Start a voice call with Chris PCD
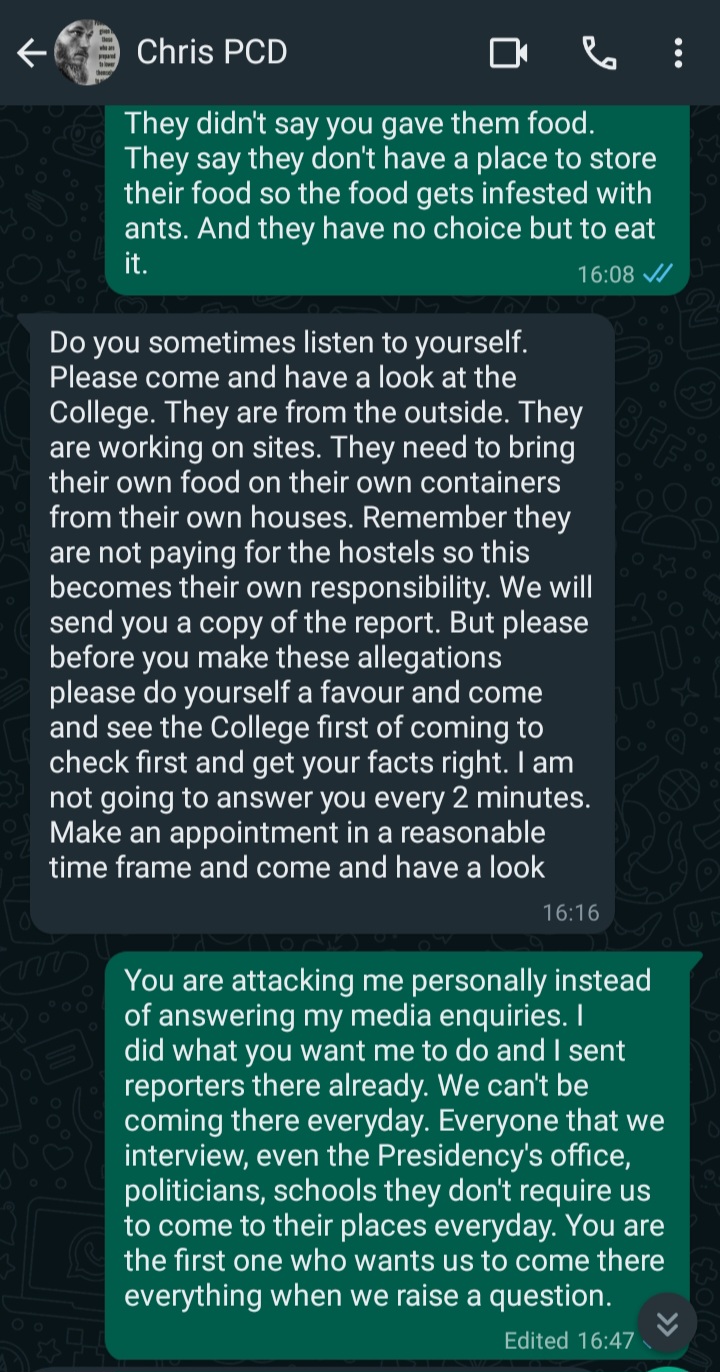720x1372 pixels. click(599, 53)
